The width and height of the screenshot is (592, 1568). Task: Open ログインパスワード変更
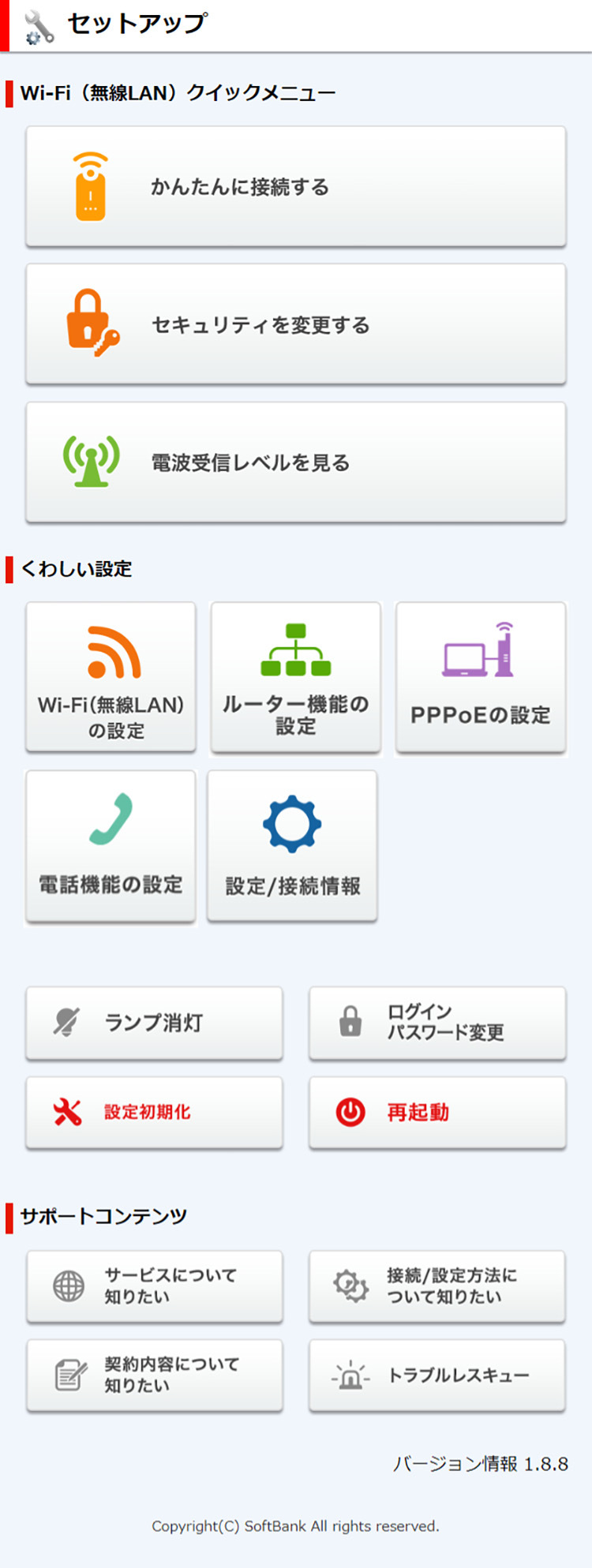[437, 1023]
